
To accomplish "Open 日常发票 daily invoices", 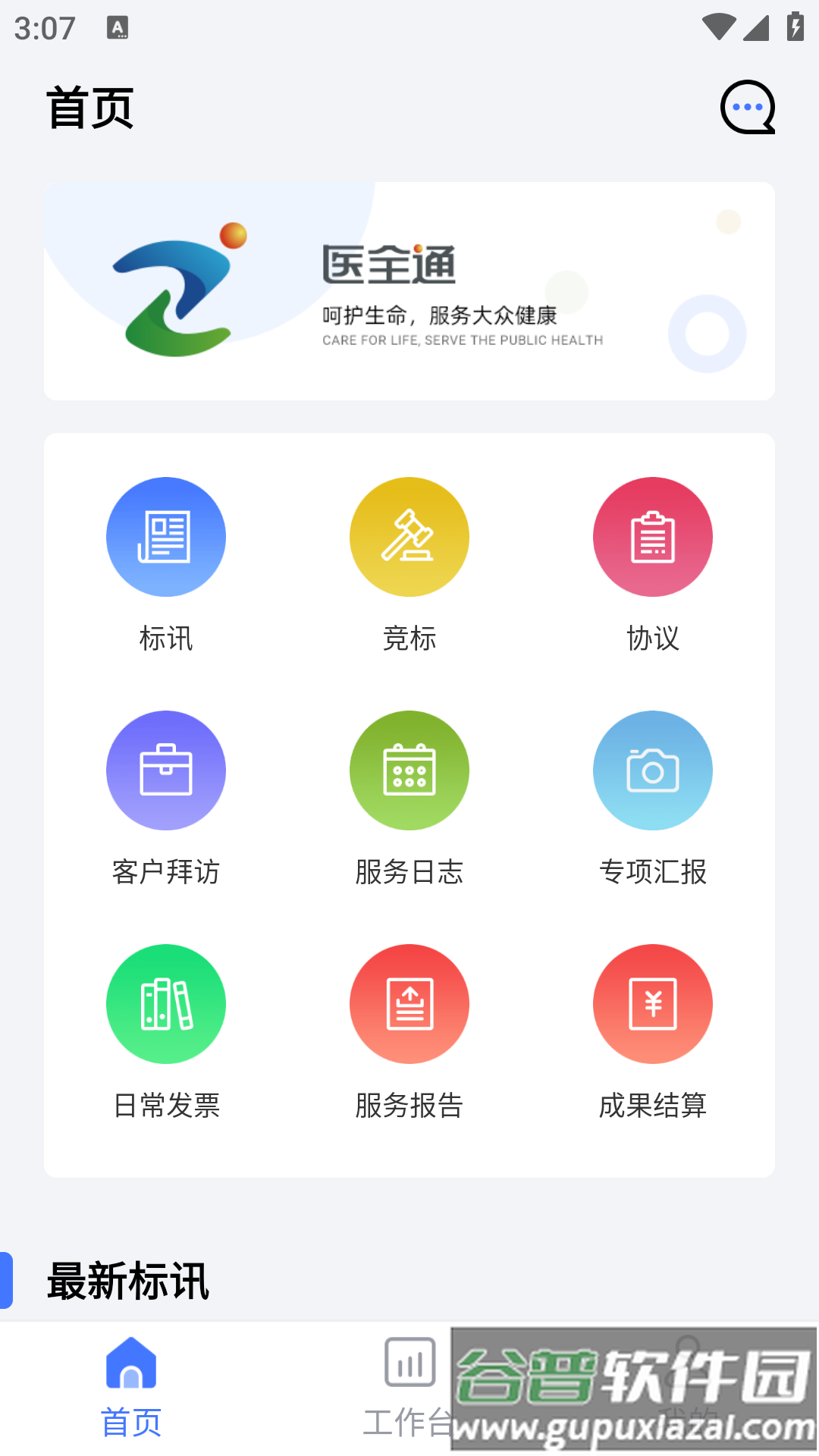I will tap(166, 1004).
